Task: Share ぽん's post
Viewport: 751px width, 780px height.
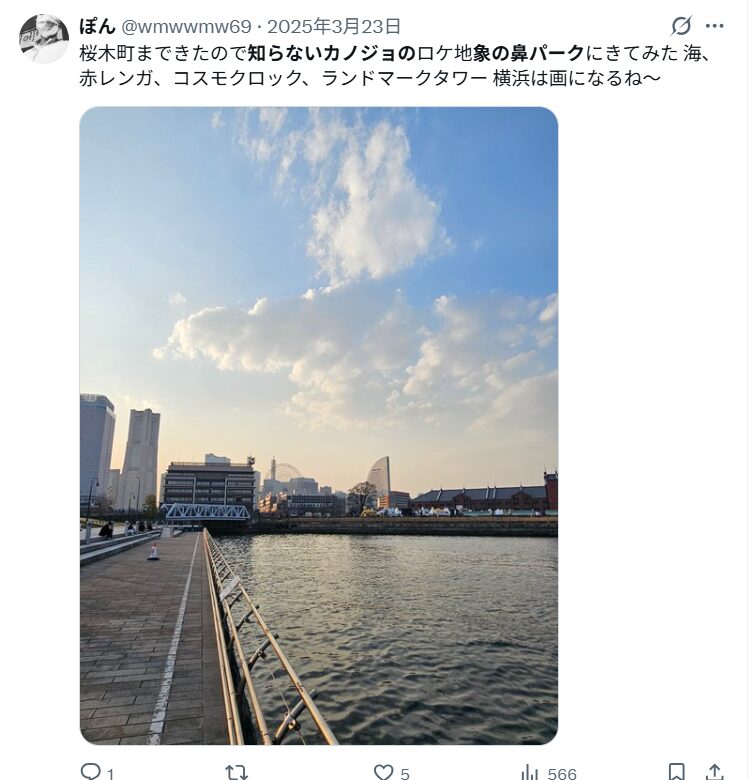Action: click(x=714, y=771)
